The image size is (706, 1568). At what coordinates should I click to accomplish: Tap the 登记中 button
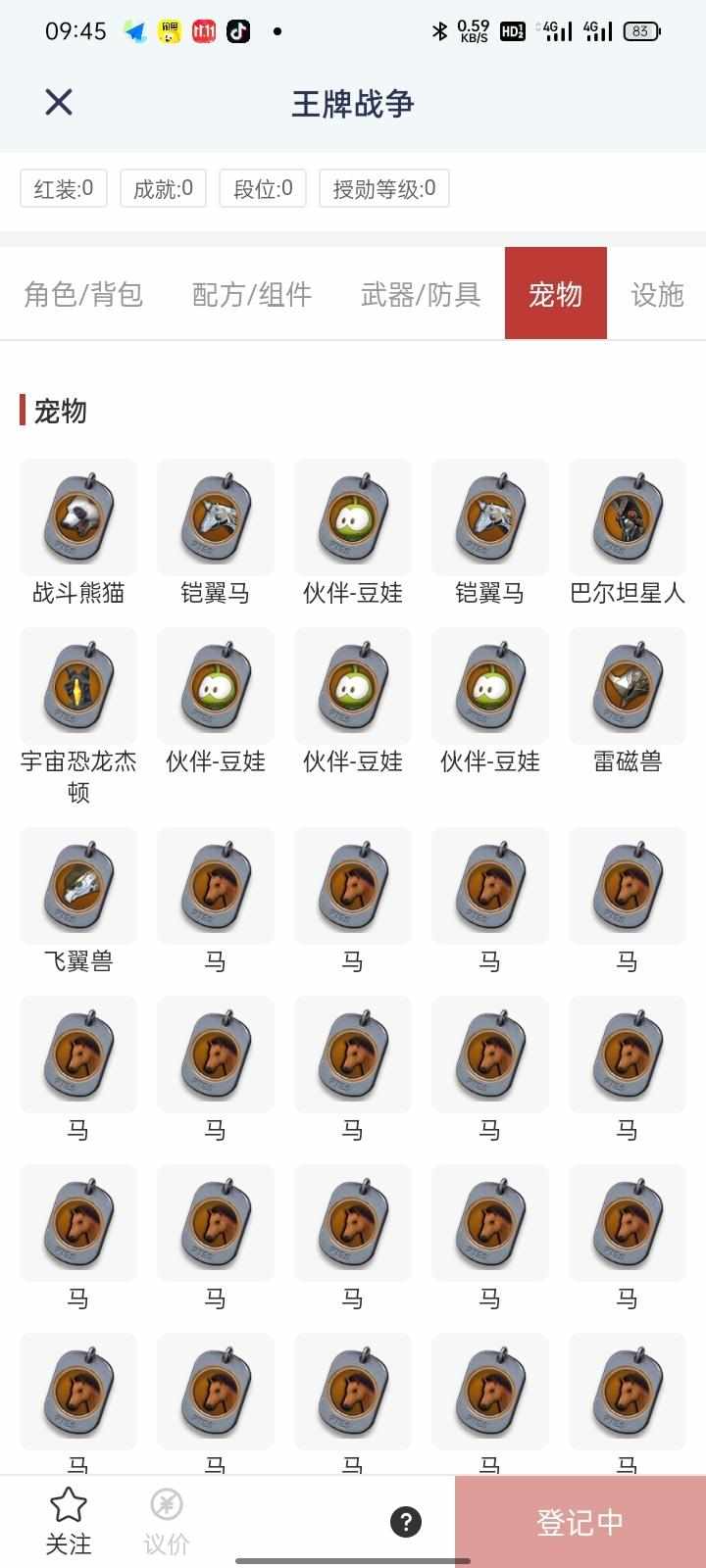pos(580,1521)
